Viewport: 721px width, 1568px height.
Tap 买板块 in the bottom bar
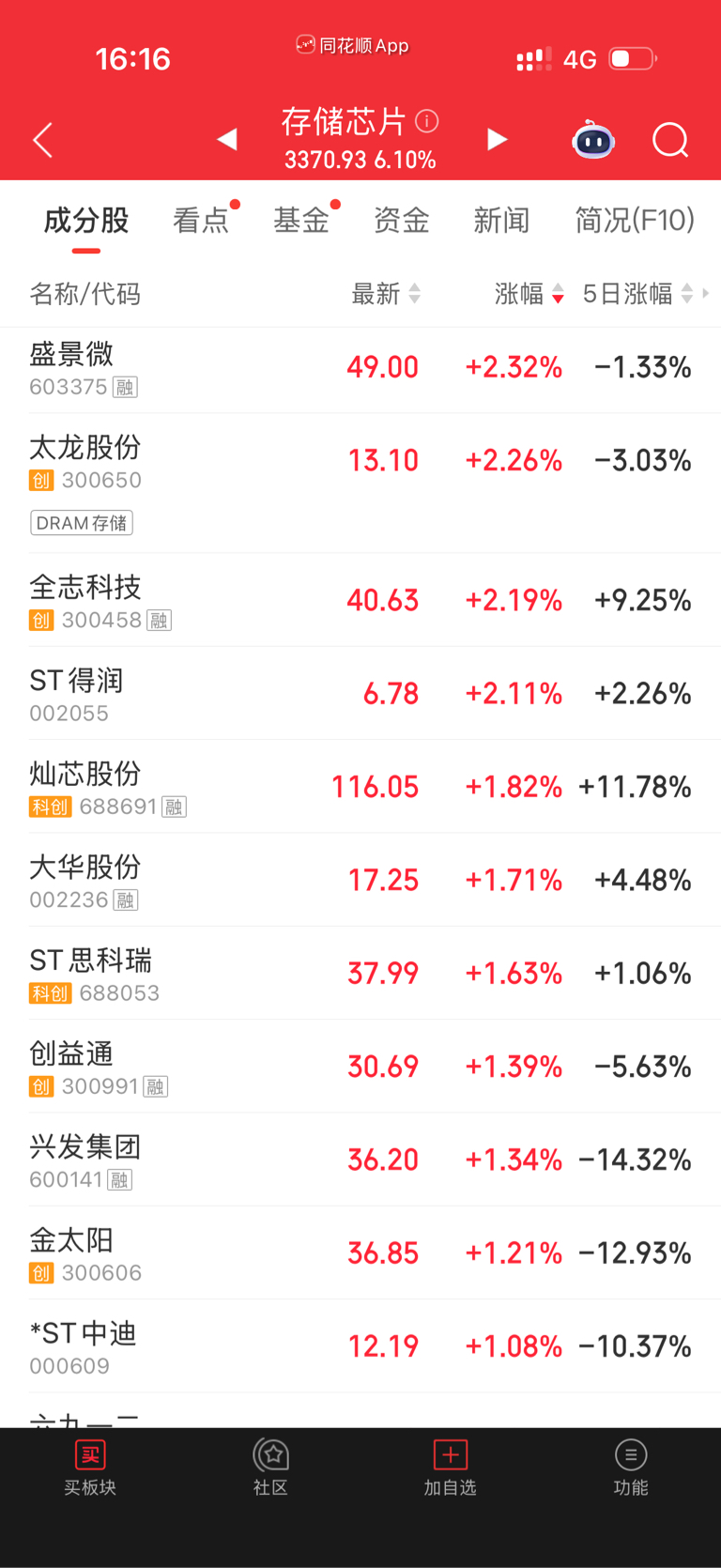click(x=90, y=1468)
